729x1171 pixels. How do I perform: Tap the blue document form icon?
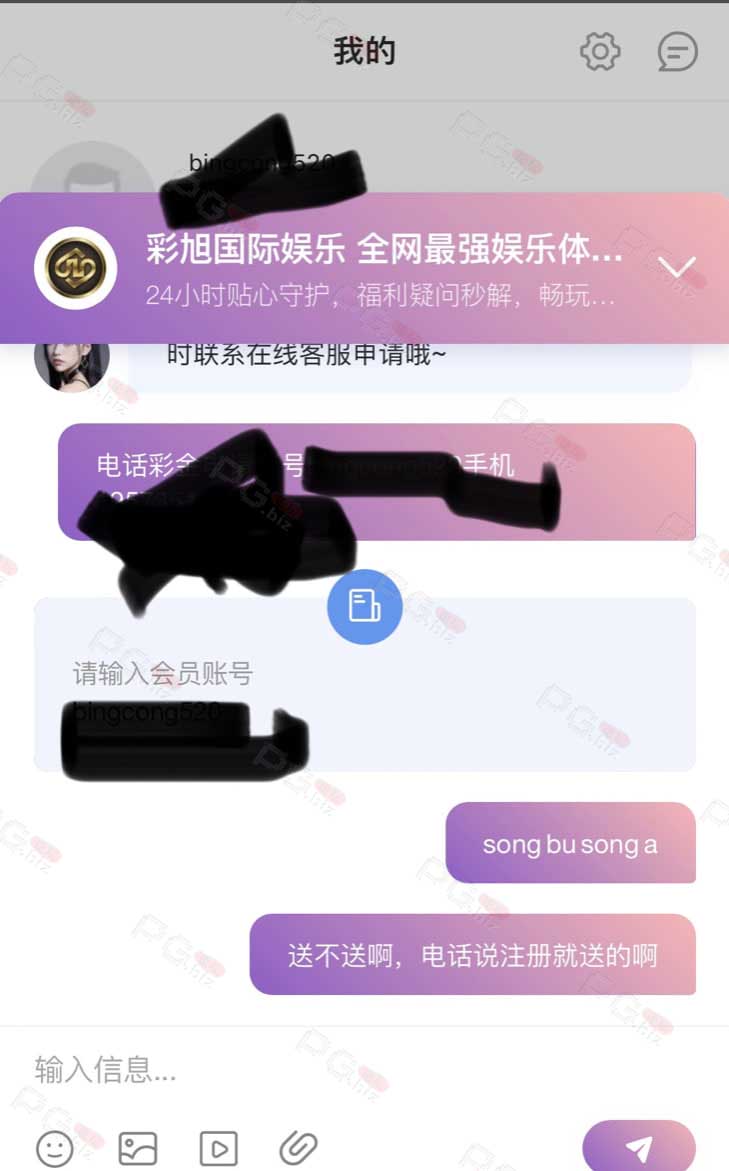click(x=364, y=606)
